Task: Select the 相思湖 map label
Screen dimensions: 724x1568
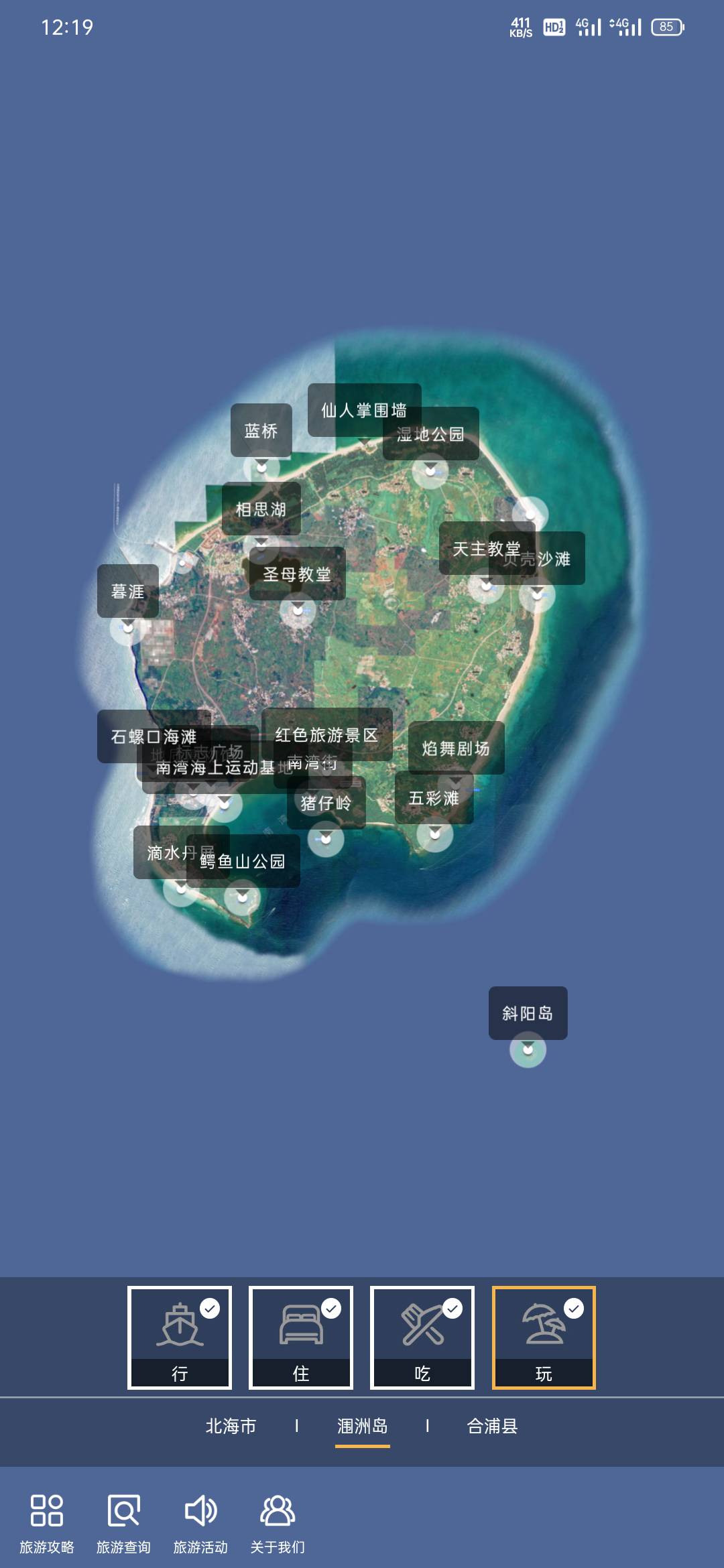Action: 261,509
